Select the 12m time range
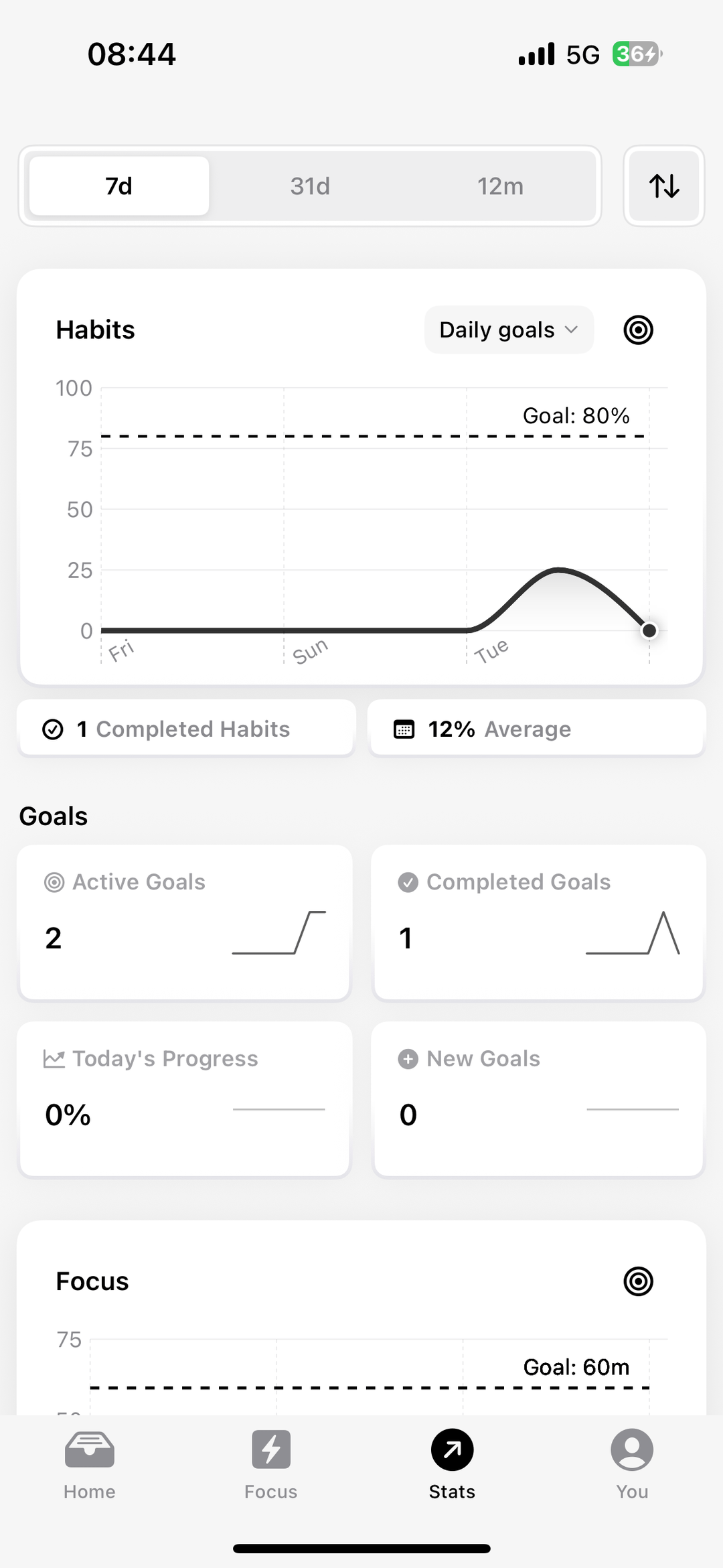Viewport: 723px width, 1568px height. click(500, 186)
